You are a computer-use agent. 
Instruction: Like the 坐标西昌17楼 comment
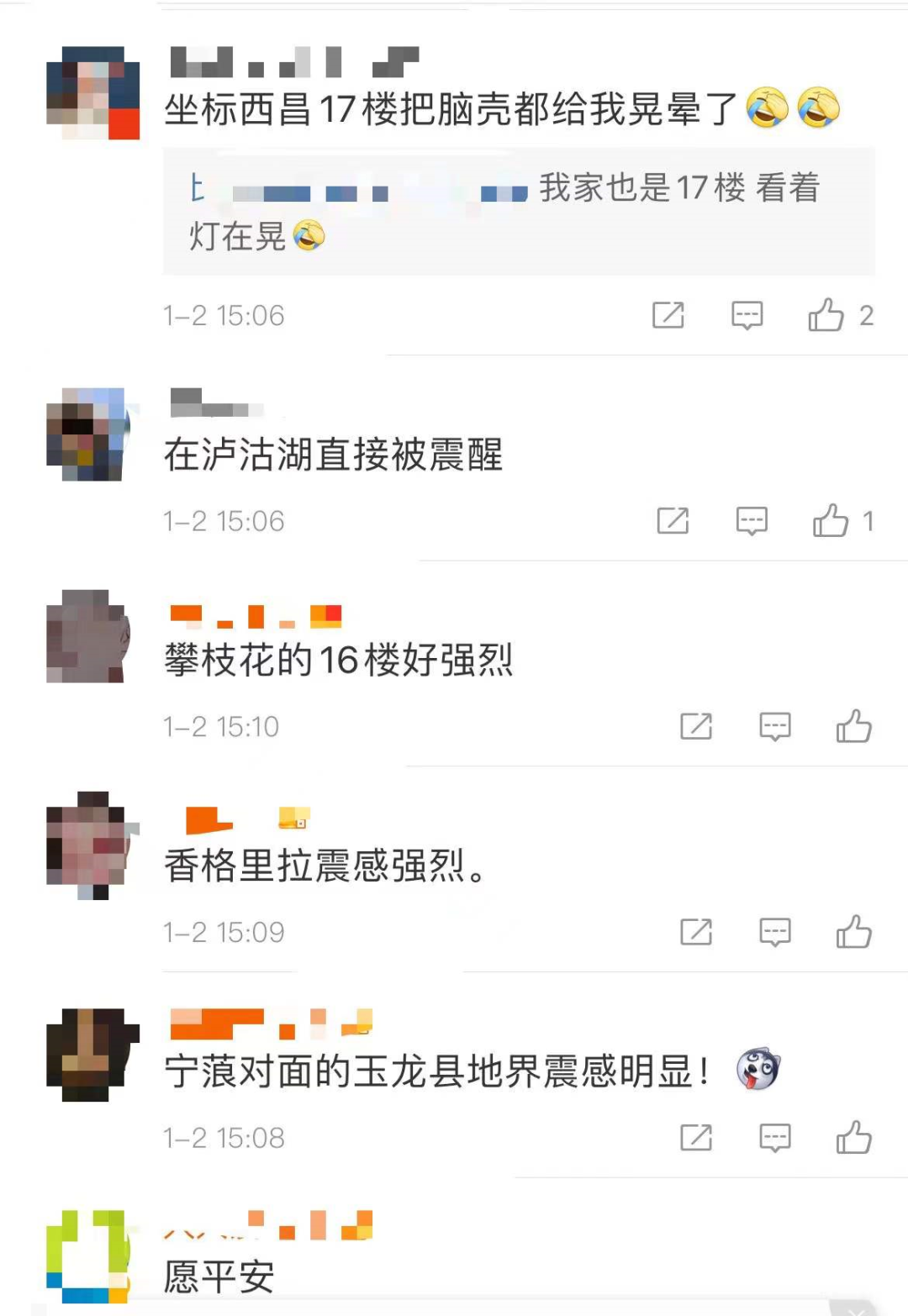point(826,315)
